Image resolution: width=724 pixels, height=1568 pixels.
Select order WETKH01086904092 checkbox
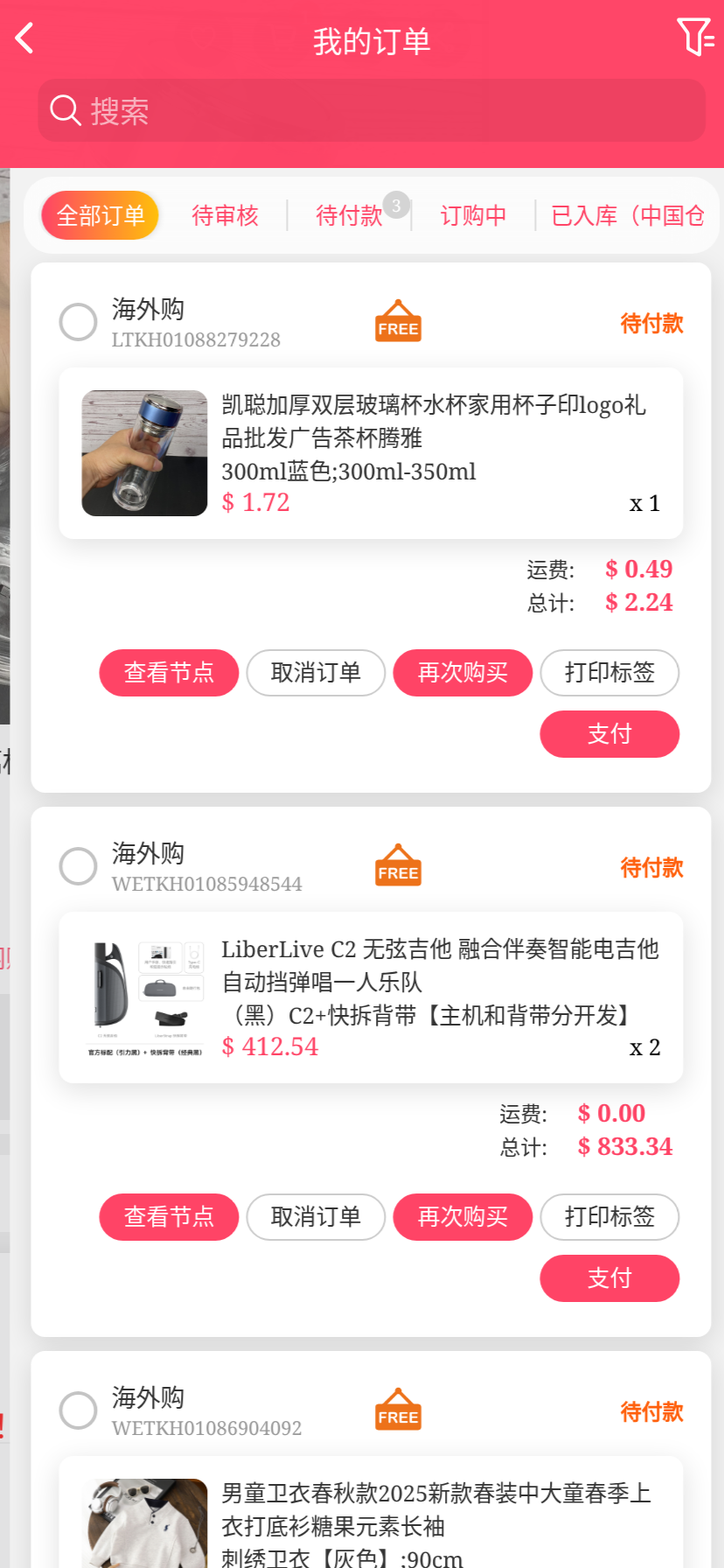pyautogui.click(x=78, y=1410)
